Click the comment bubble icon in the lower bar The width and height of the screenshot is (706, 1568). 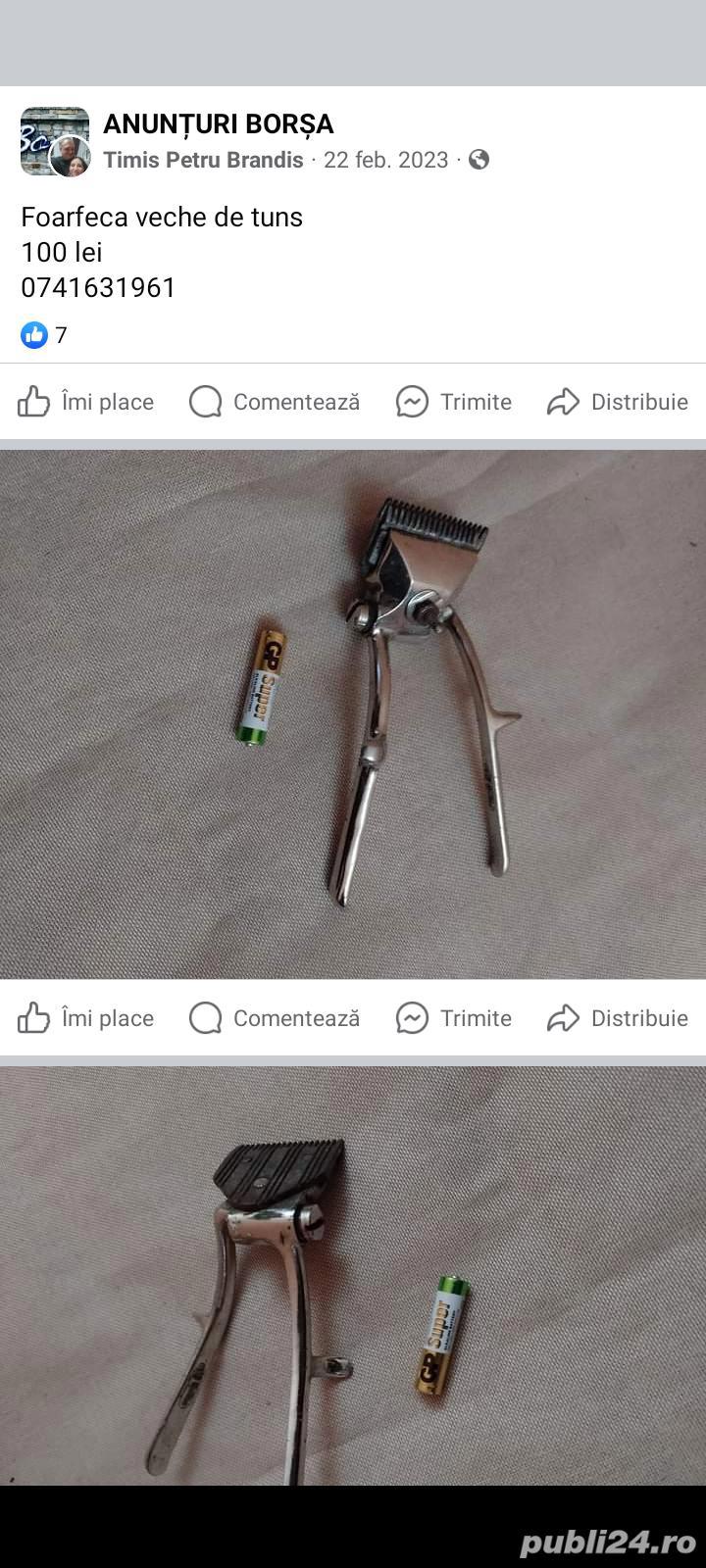[x=204, y=1018]
